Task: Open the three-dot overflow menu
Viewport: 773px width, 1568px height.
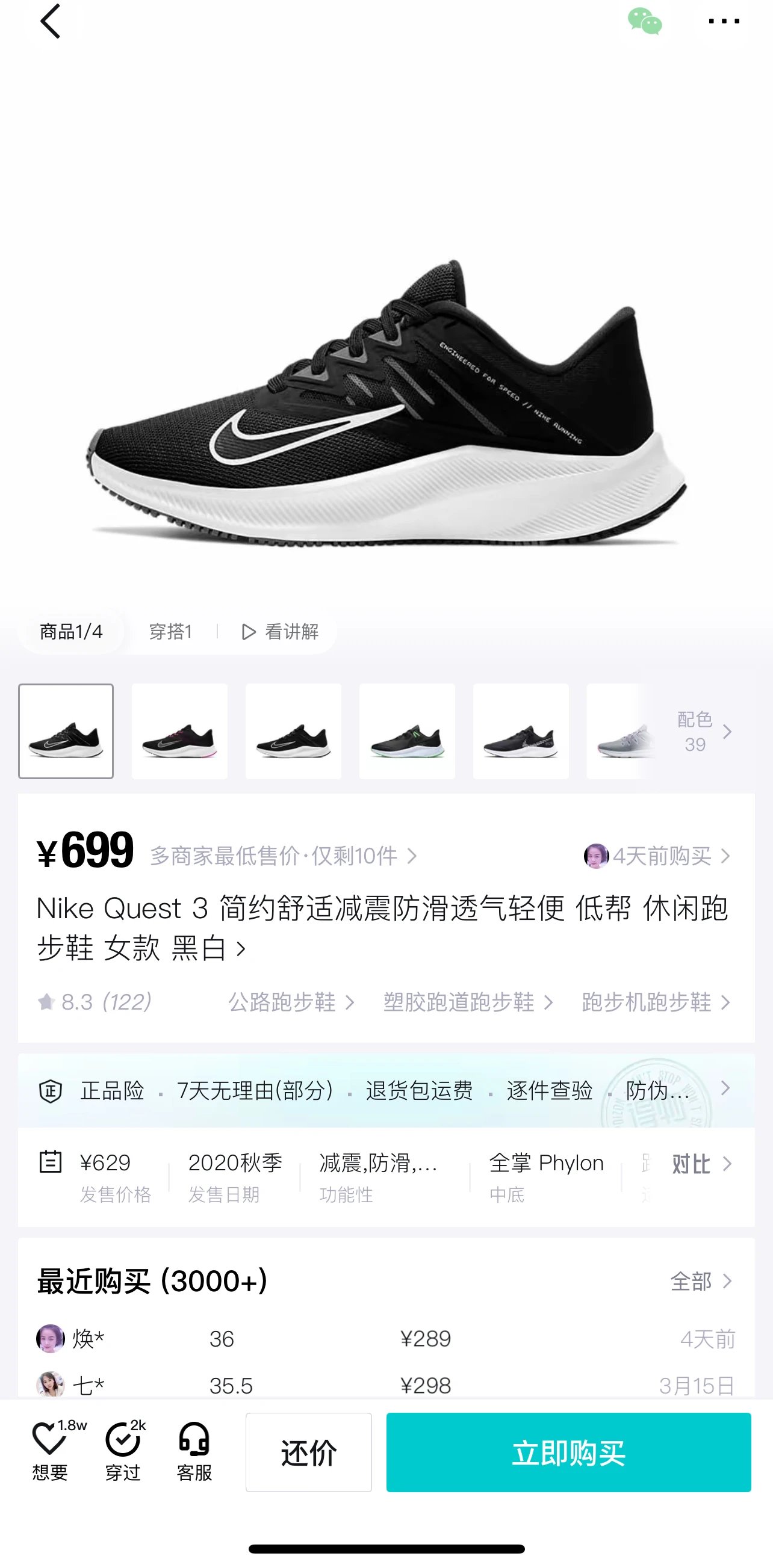Action: tap(724, 21)
